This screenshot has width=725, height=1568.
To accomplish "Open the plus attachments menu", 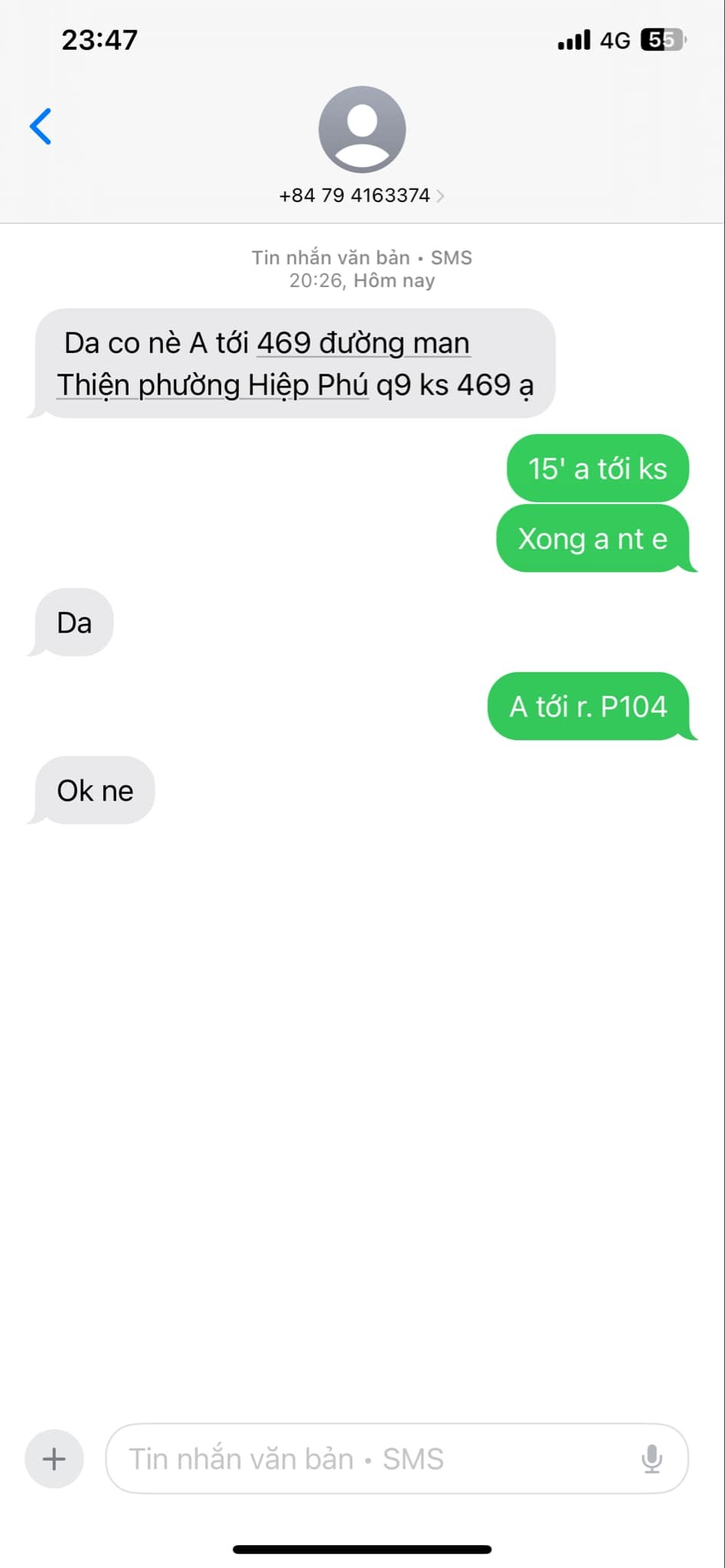I will click(x=54, y=1459).
